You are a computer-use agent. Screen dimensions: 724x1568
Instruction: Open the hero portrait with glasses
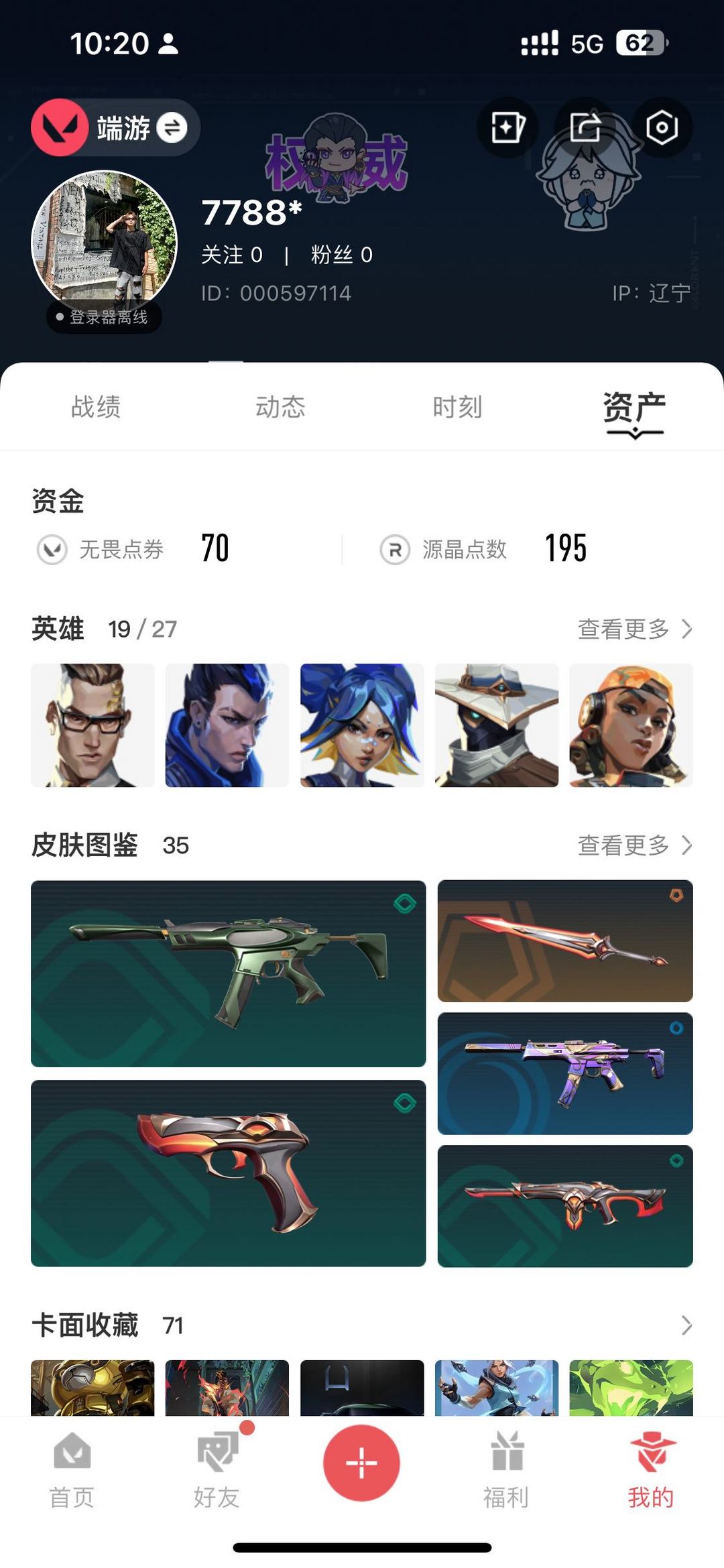(x=93, y=725)
